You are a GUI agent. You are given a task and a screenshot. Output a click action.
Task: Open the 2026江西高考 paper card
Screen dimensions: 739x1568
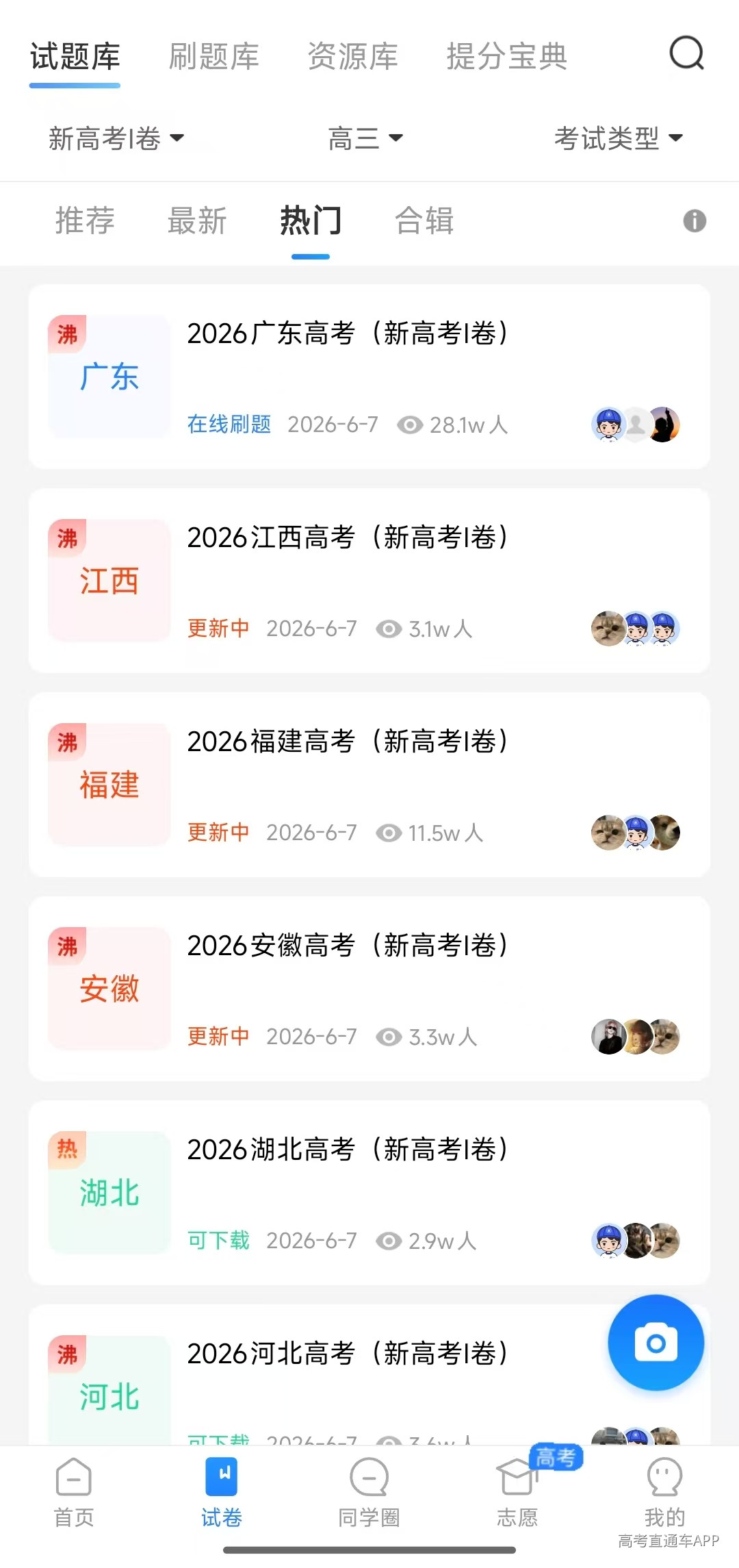coord(369,581)
